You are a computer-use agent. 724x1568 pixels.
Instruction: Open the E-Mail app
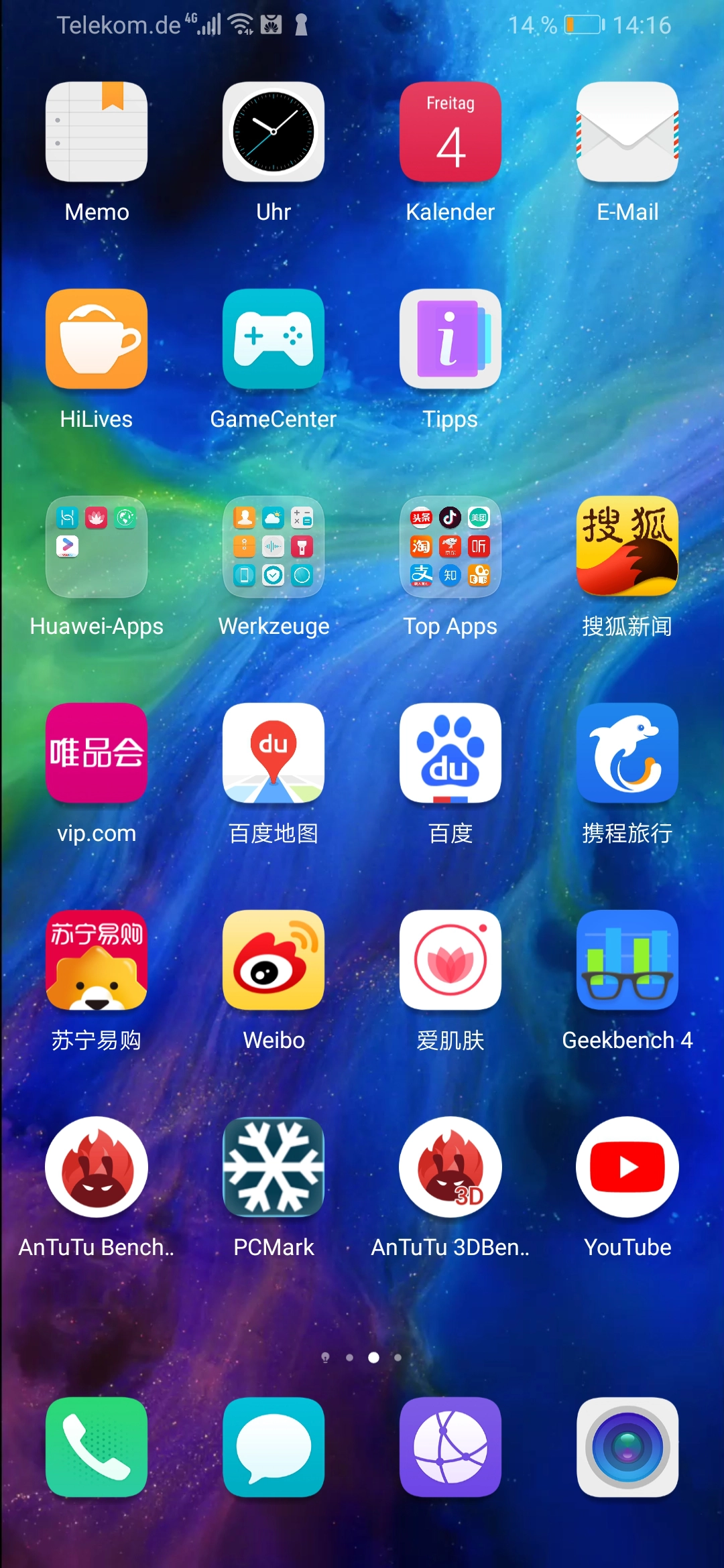coord(627,132)
